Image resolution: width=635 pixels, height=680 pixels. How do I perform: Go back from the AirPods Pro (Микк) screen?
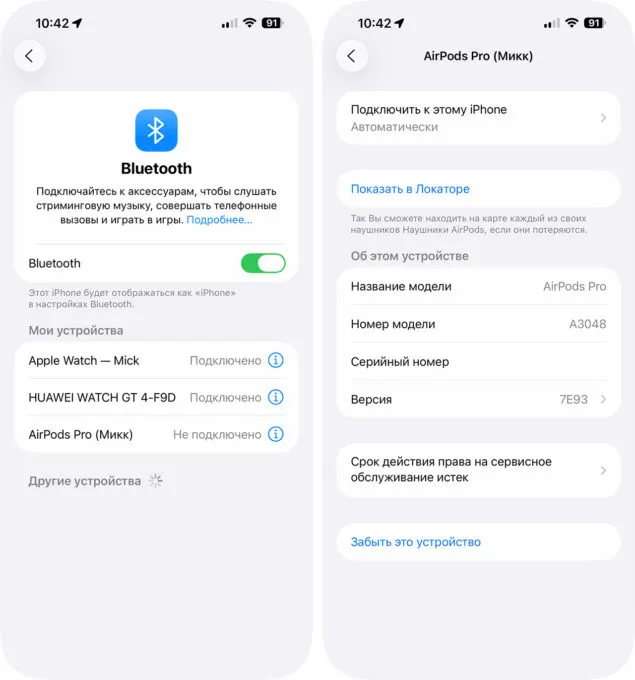tap(351, 56)
